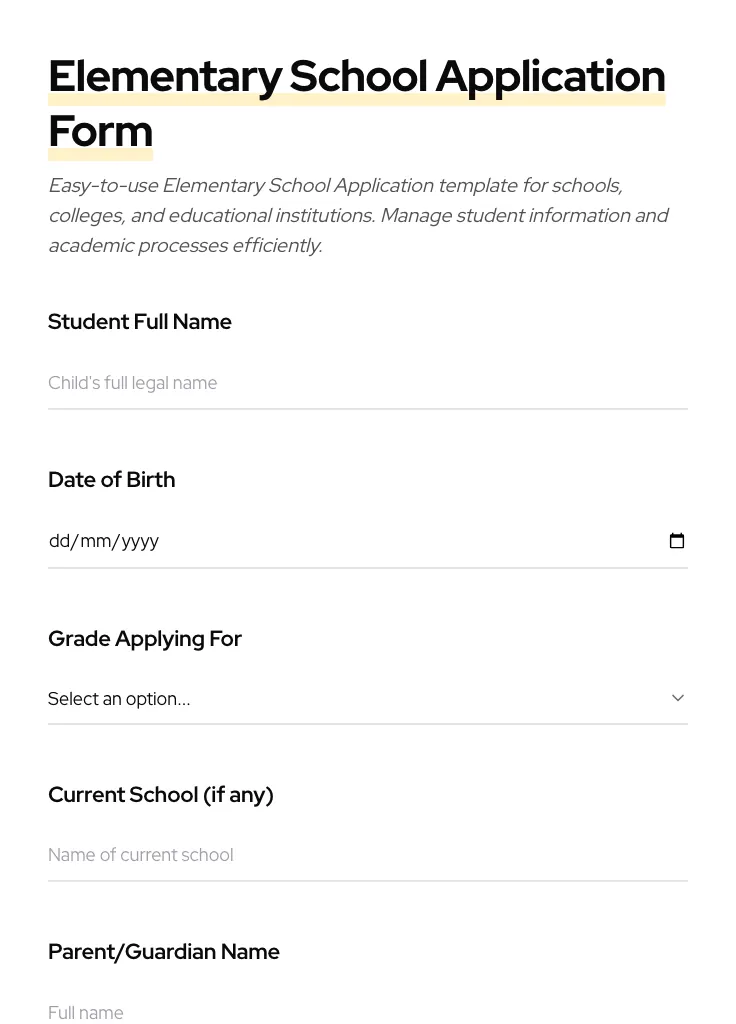The image size is (736, 1024).
Task: Click the Date of Birth label
Action: 111,479
